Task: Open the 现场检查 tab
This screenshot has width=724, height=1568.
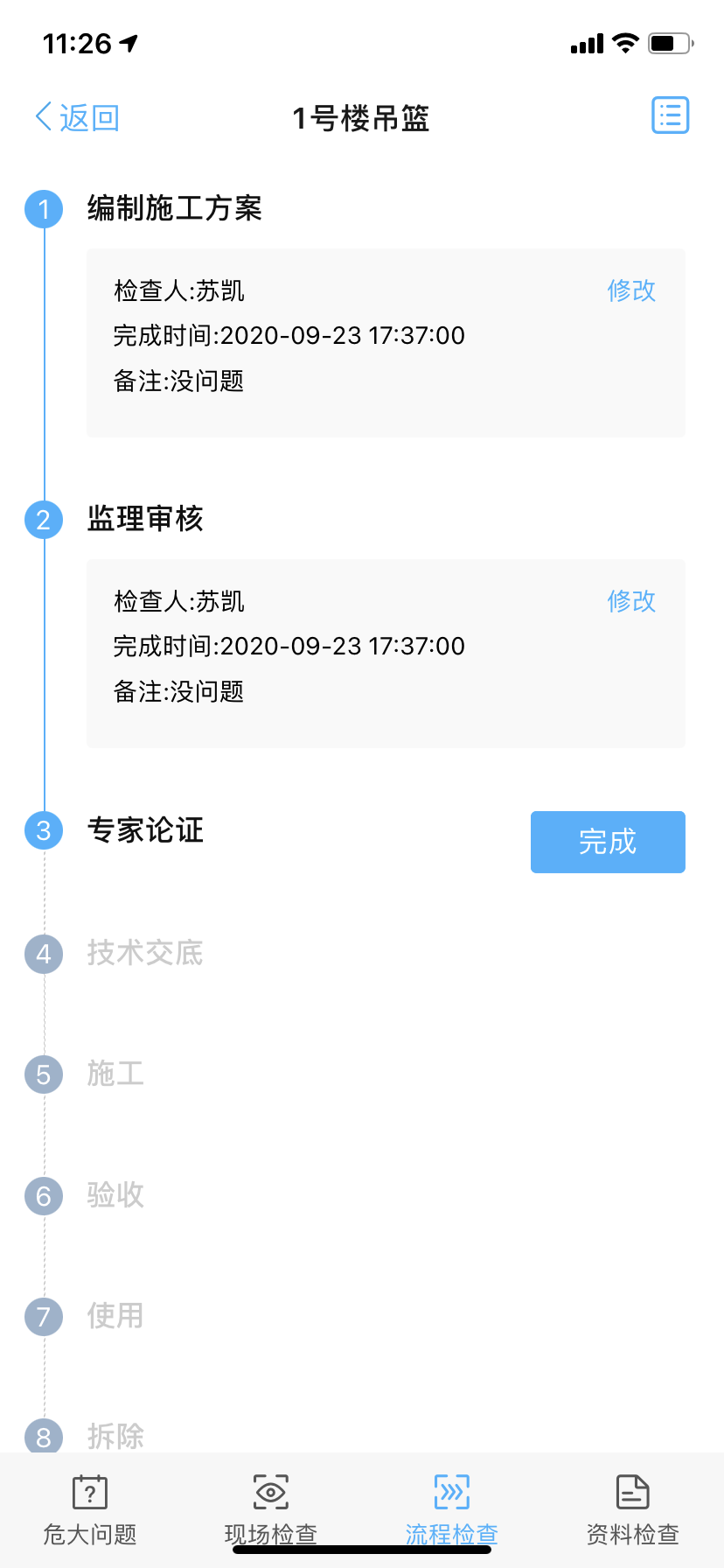Action: pyautogui.click(x=271, y=1510)
